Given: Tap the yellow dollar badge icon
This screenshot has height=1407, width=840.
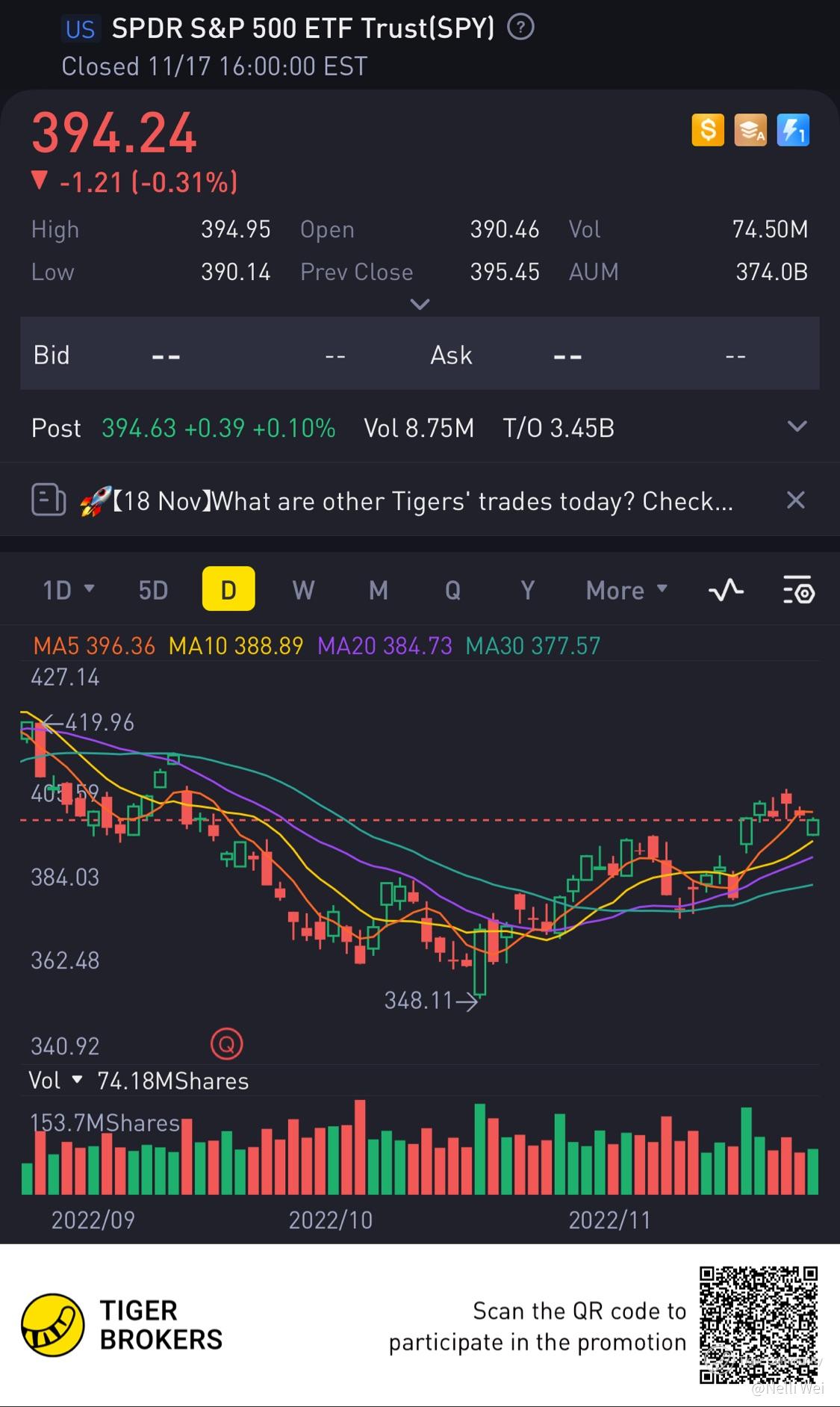Looking at the screenshot, I should 707,131.
